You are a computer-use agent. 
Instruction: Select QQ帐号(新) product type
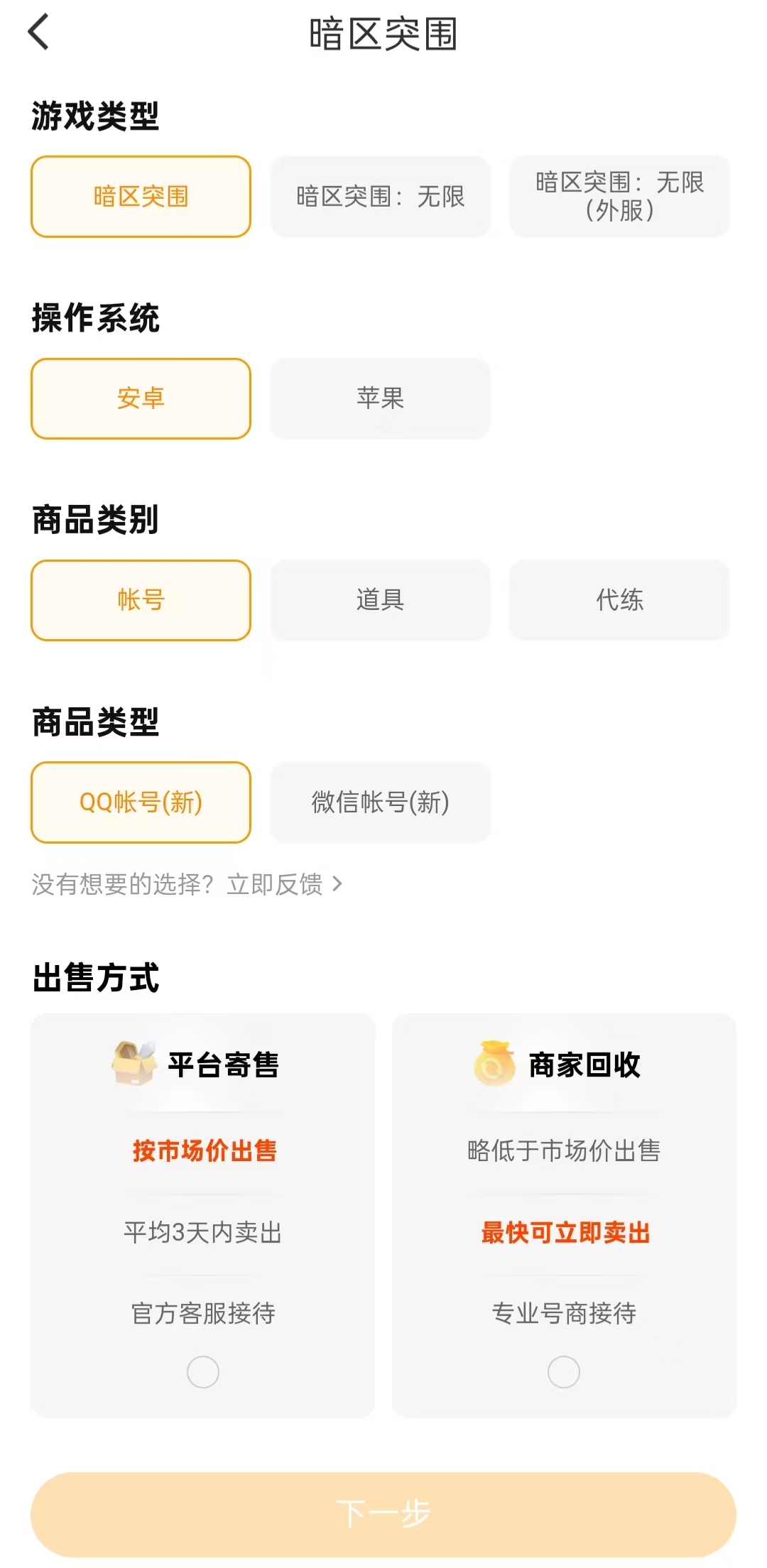click(141, 802)
